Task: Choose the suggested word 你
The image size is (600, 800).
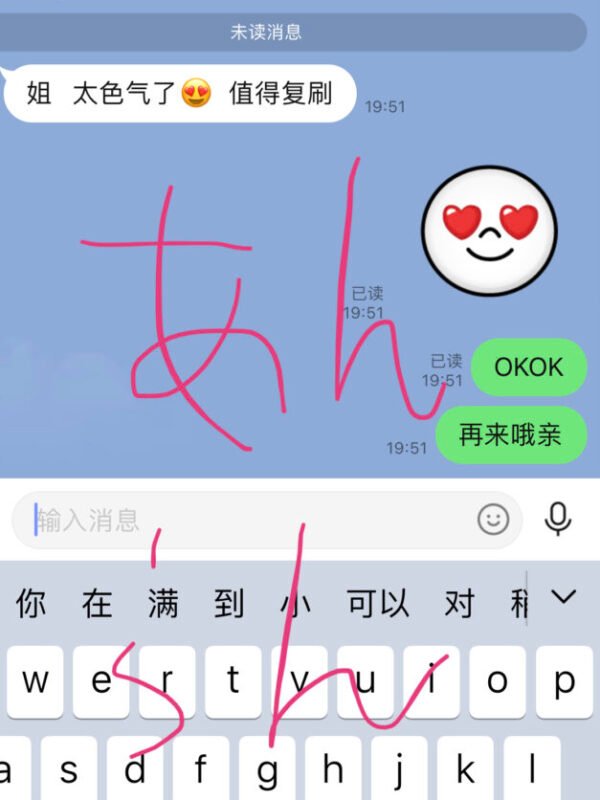Action: [x=31, y=603]
